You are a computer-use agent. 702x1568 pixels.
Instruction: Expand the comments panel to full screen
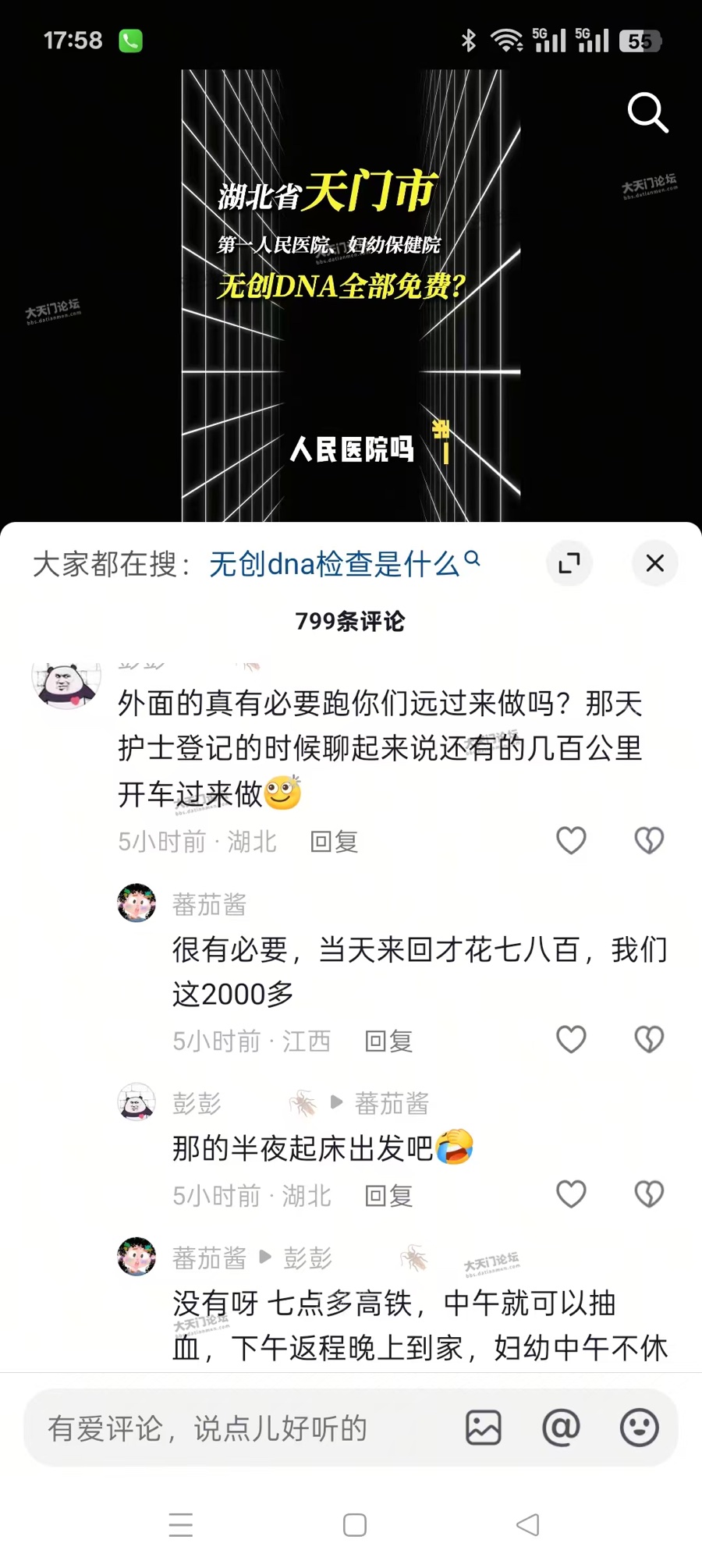point(569,562)
